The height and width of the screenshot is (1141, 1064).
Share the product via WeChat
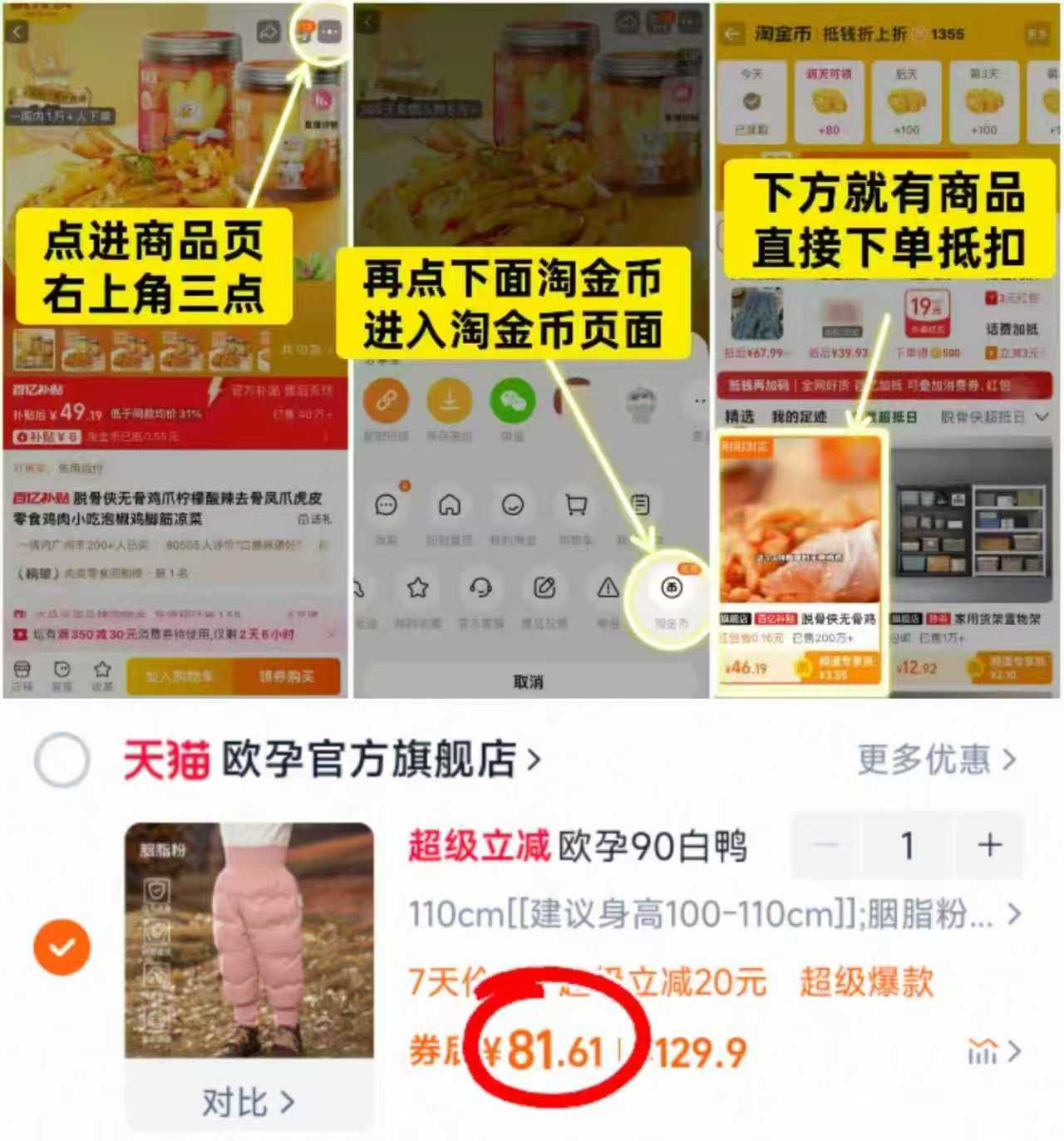(512, 401)
